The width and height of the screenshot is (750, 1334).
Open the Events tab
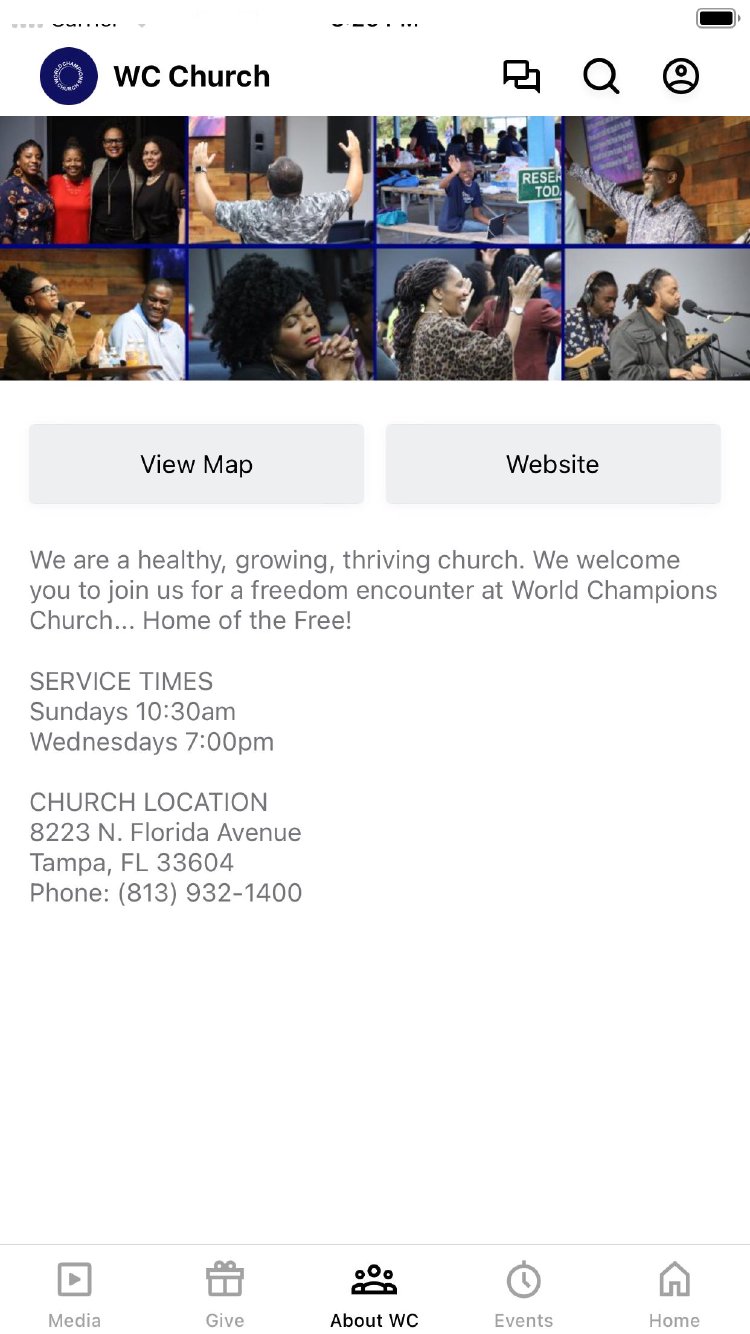[523, 1292]
